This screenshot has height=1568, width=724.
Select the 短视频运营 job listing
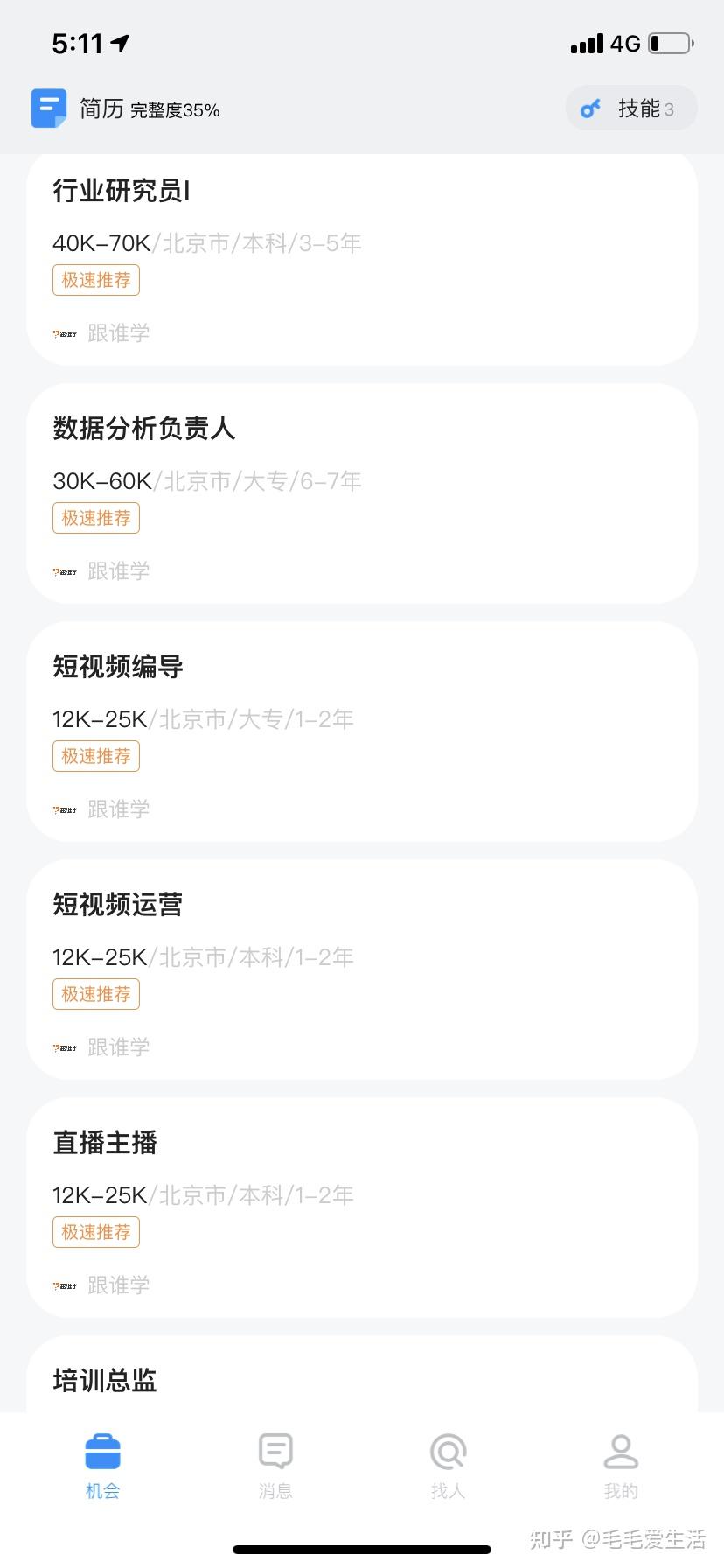click(362, 970)
